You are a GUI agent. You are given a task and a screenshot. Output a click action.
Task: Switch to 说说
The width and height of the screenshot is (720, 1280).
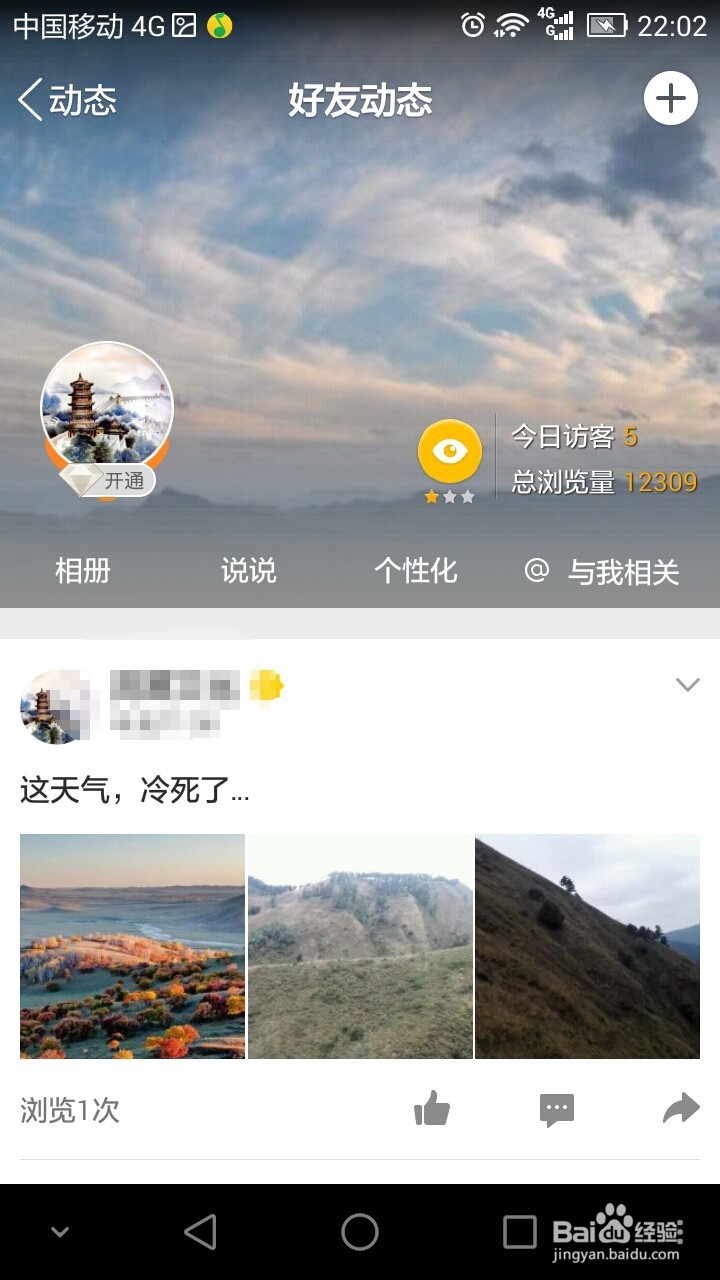tap(248, 571)
